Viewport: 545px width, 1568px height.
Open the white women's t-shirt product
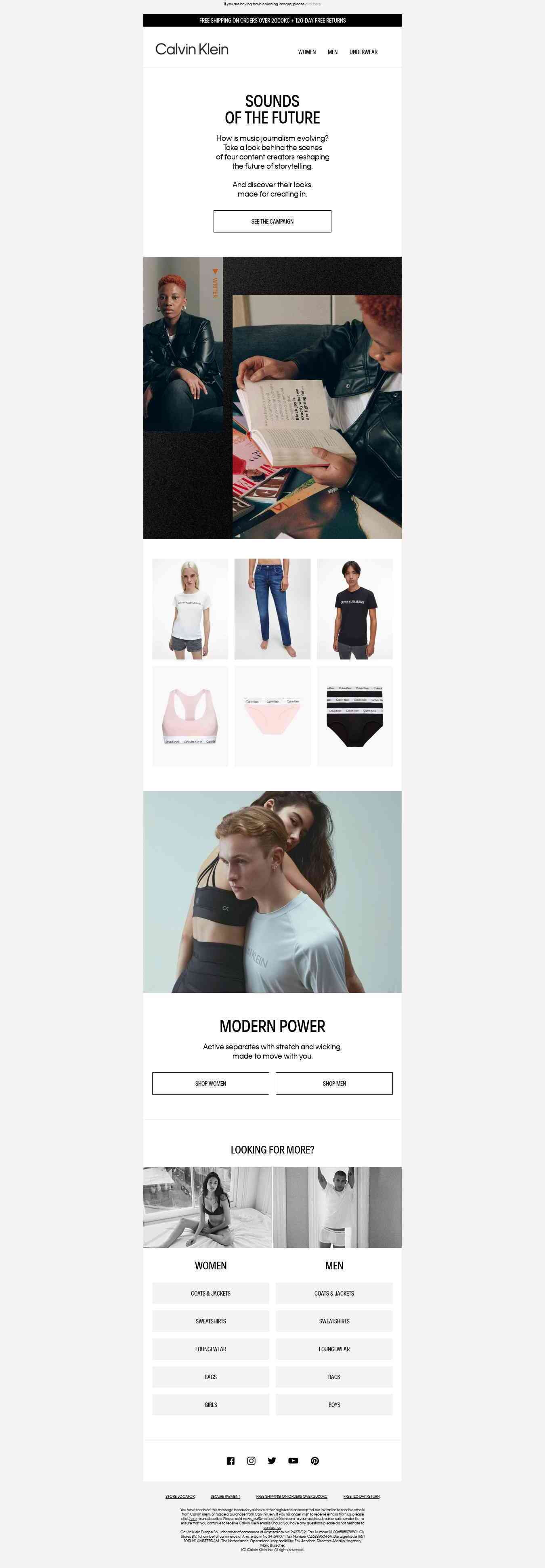coord(190,609)
